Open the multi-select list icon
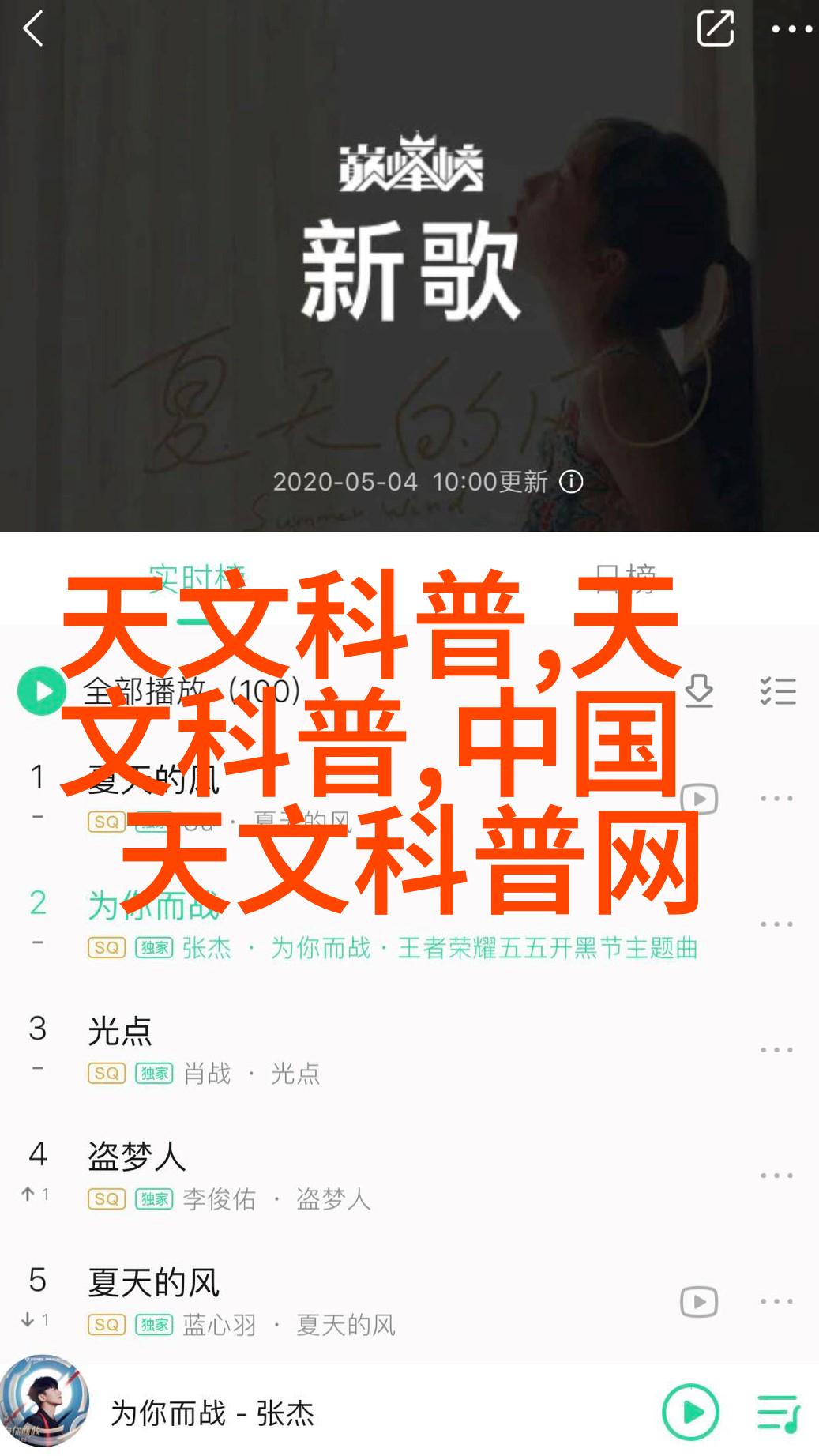 (x=777, y=690)
